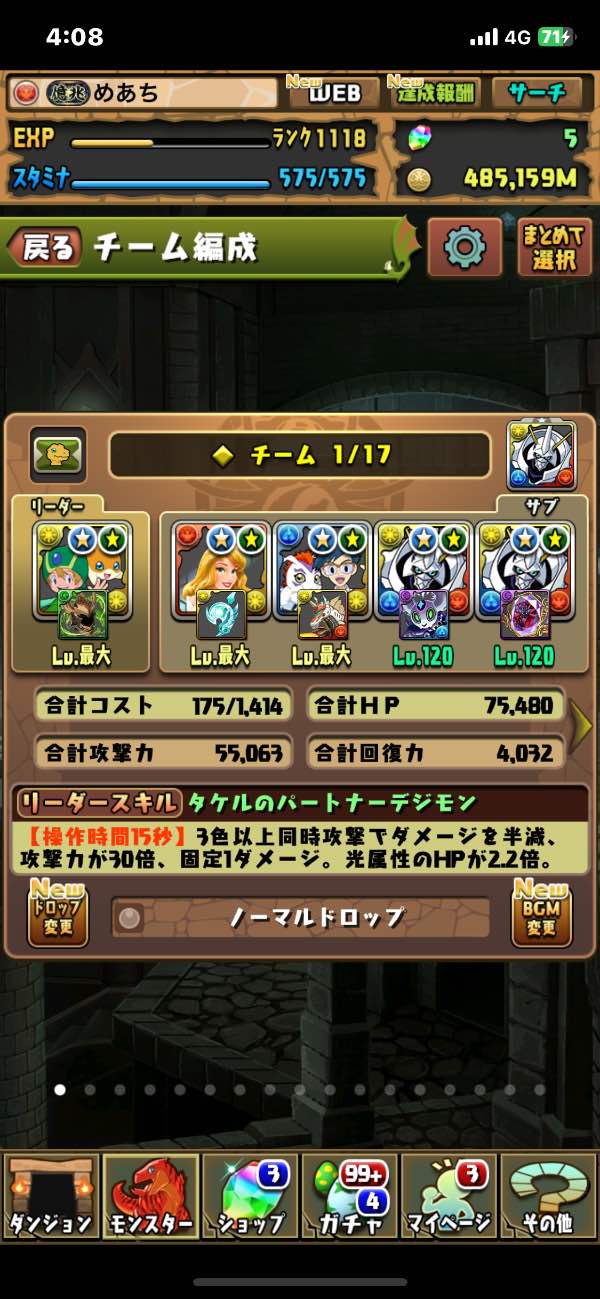The height and width of the screenshot is (1299, 600).
Task: Tap the サーチ search button
Action: point(536,93)
